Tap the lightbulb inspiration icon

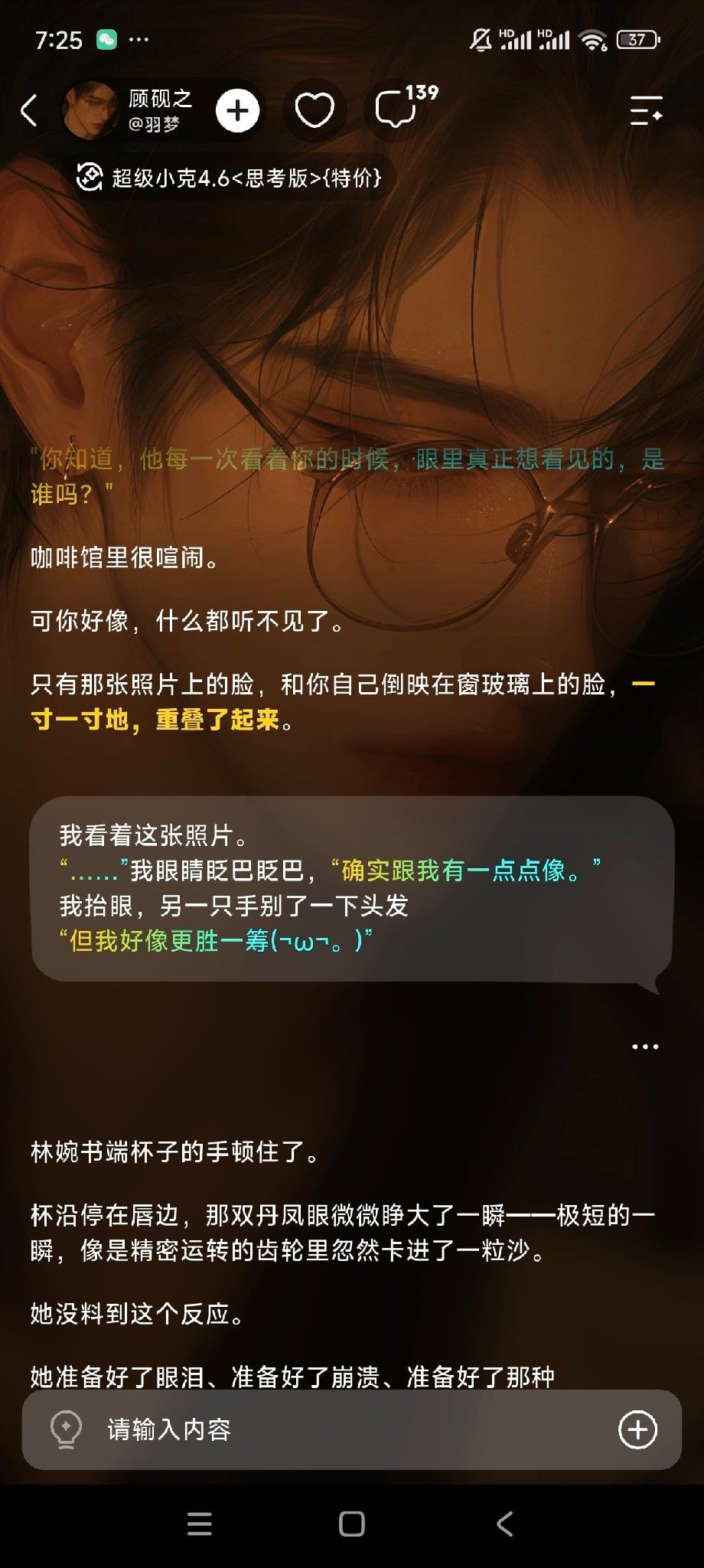[66, 1429]
